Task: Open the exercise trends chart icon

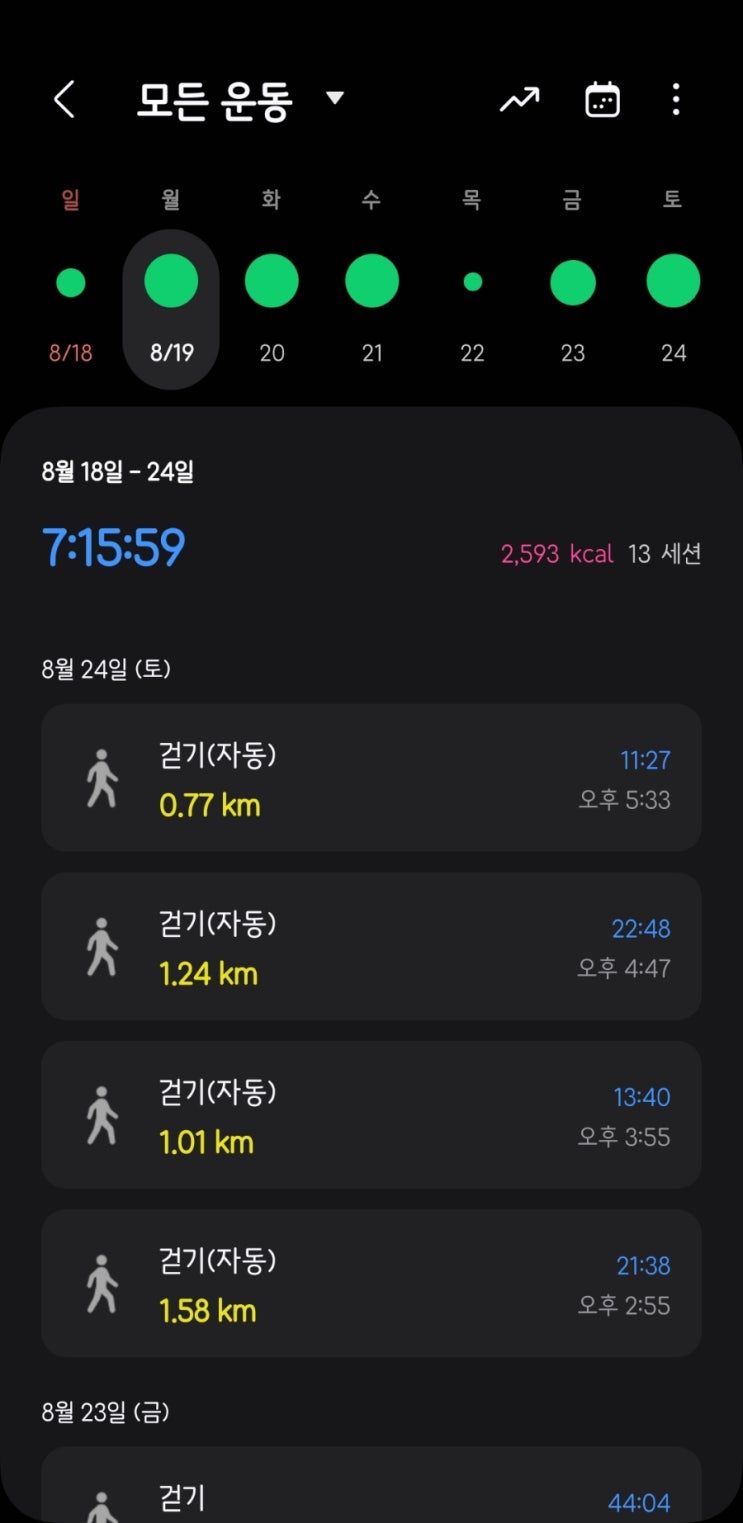Action: click(520, 100)
